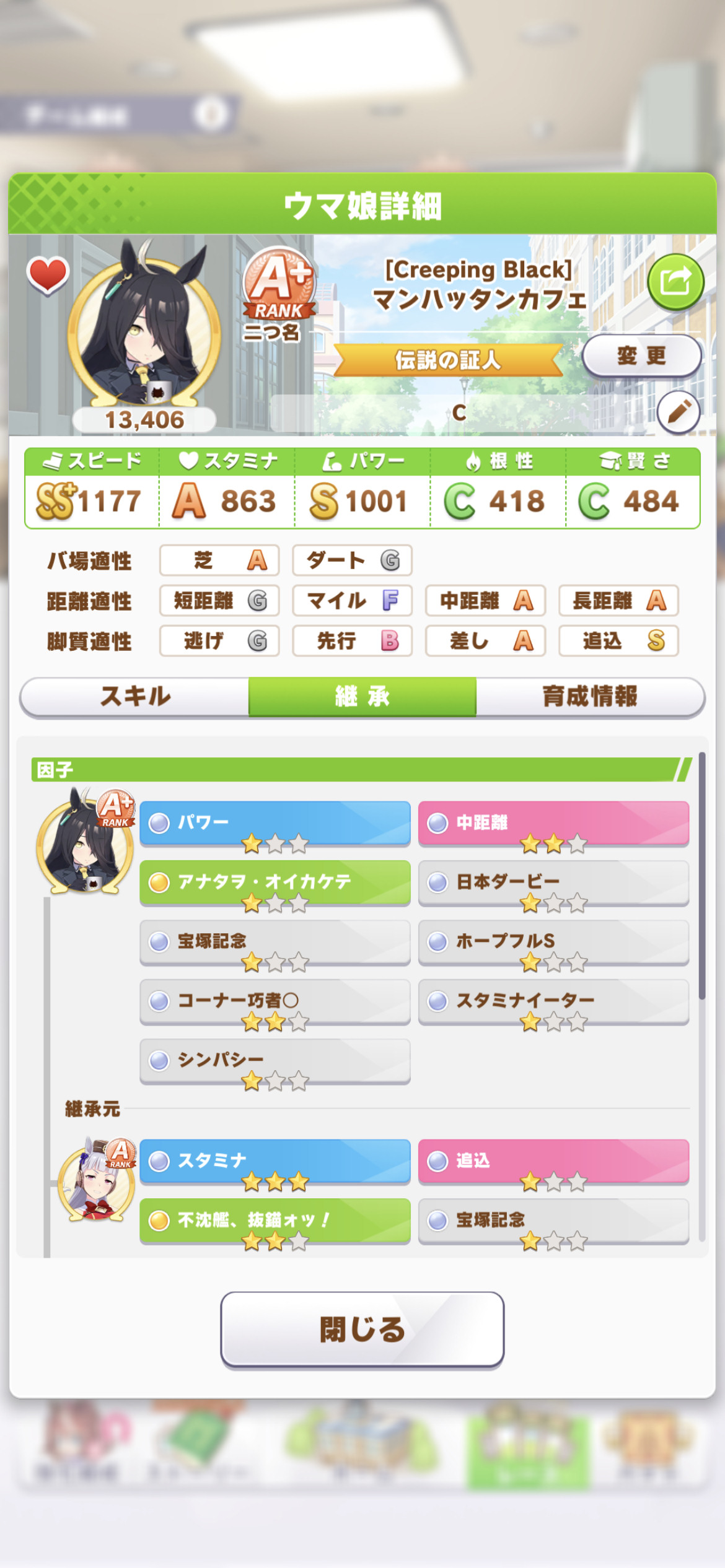Switch to the スキル tab
Image resolution: width=725 pixels, height=1568 pixels.
coord(135,697)
